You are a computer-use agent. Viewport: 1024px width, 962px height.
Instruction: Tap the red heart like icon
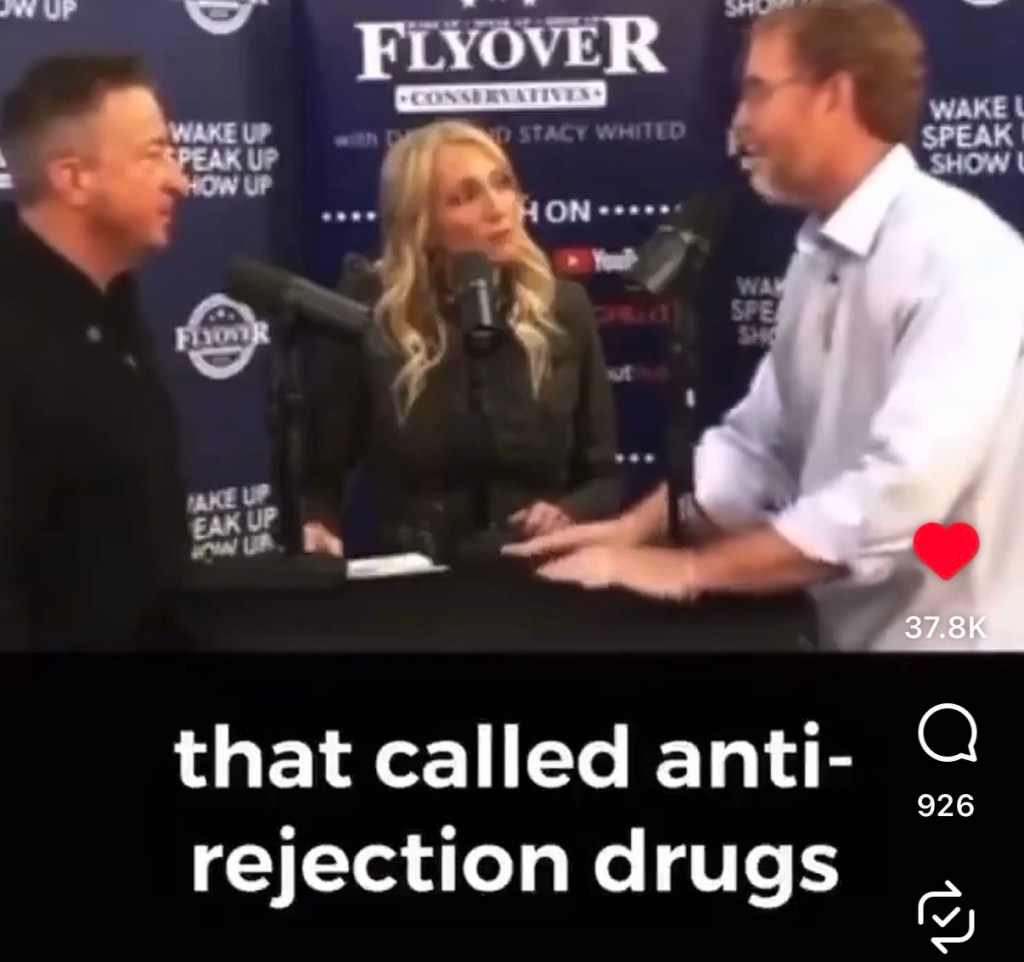click(x=946, y=551)
